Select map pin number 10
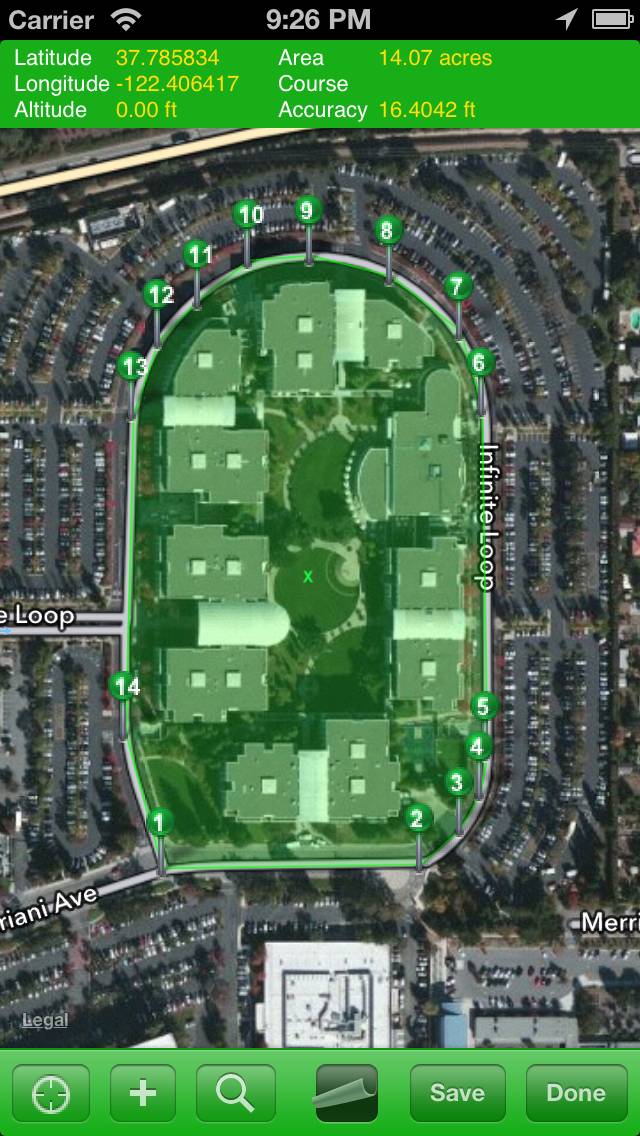The width and height of the screenshot is (640, 1136). (248, 215)
